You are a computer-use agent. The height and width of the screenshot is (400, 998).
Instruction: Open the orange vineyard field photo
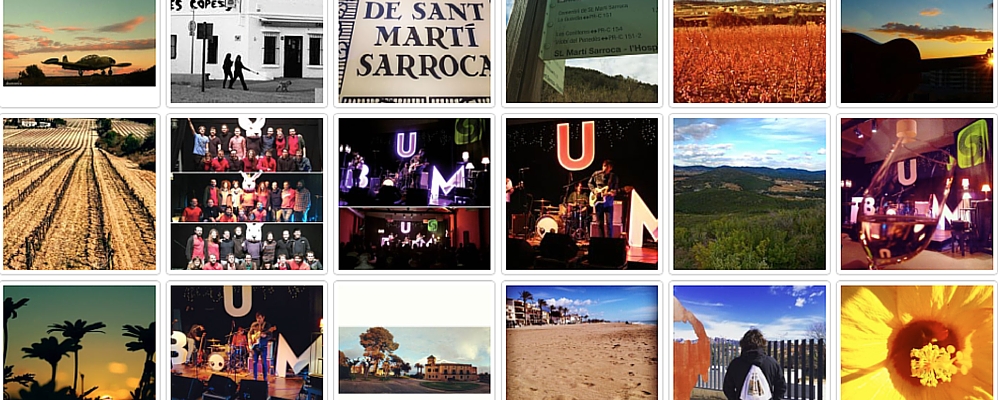tap(749, 50)
